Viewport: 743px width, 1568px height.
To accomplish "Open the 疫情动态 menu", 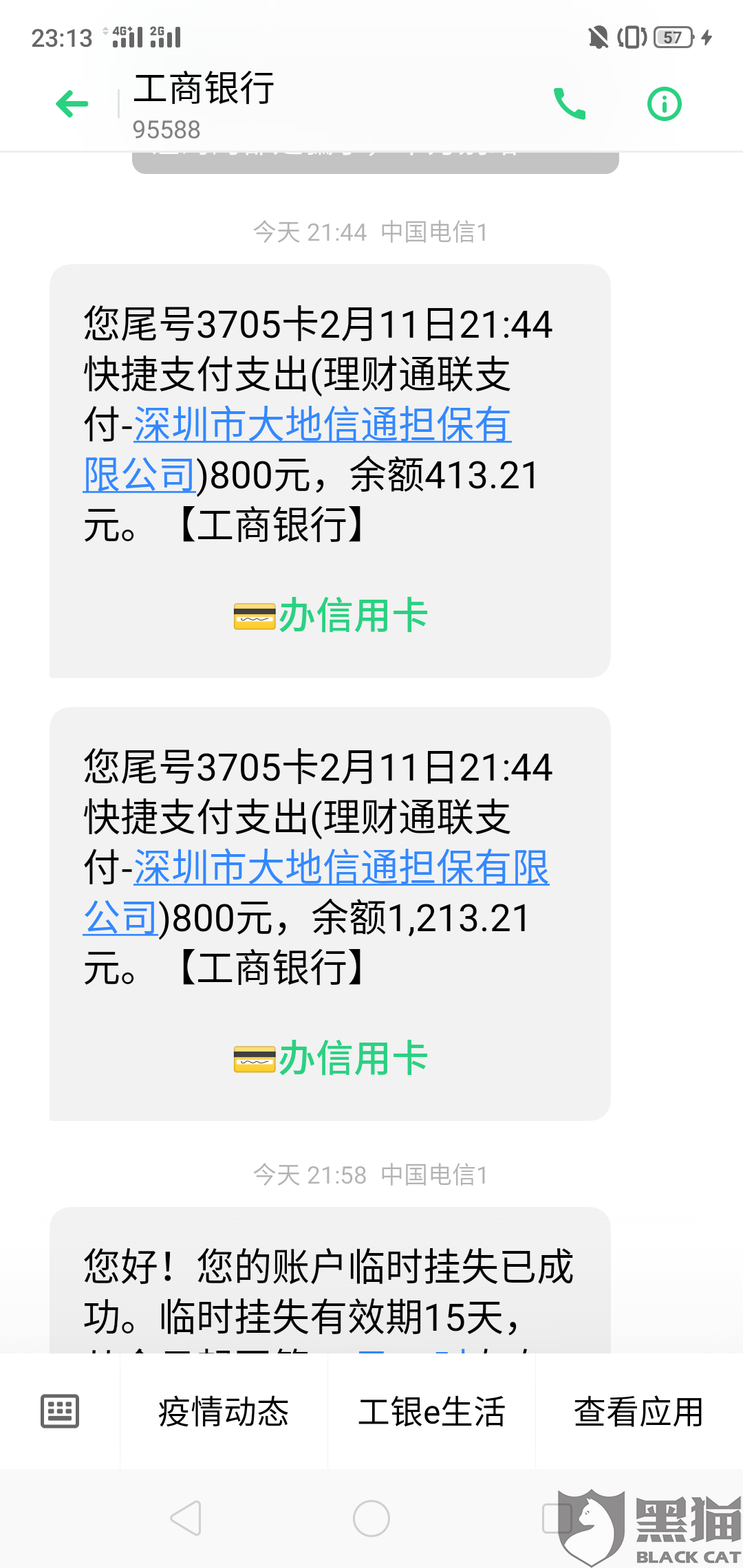I will pyautogui.click(x=224, y=1412).
